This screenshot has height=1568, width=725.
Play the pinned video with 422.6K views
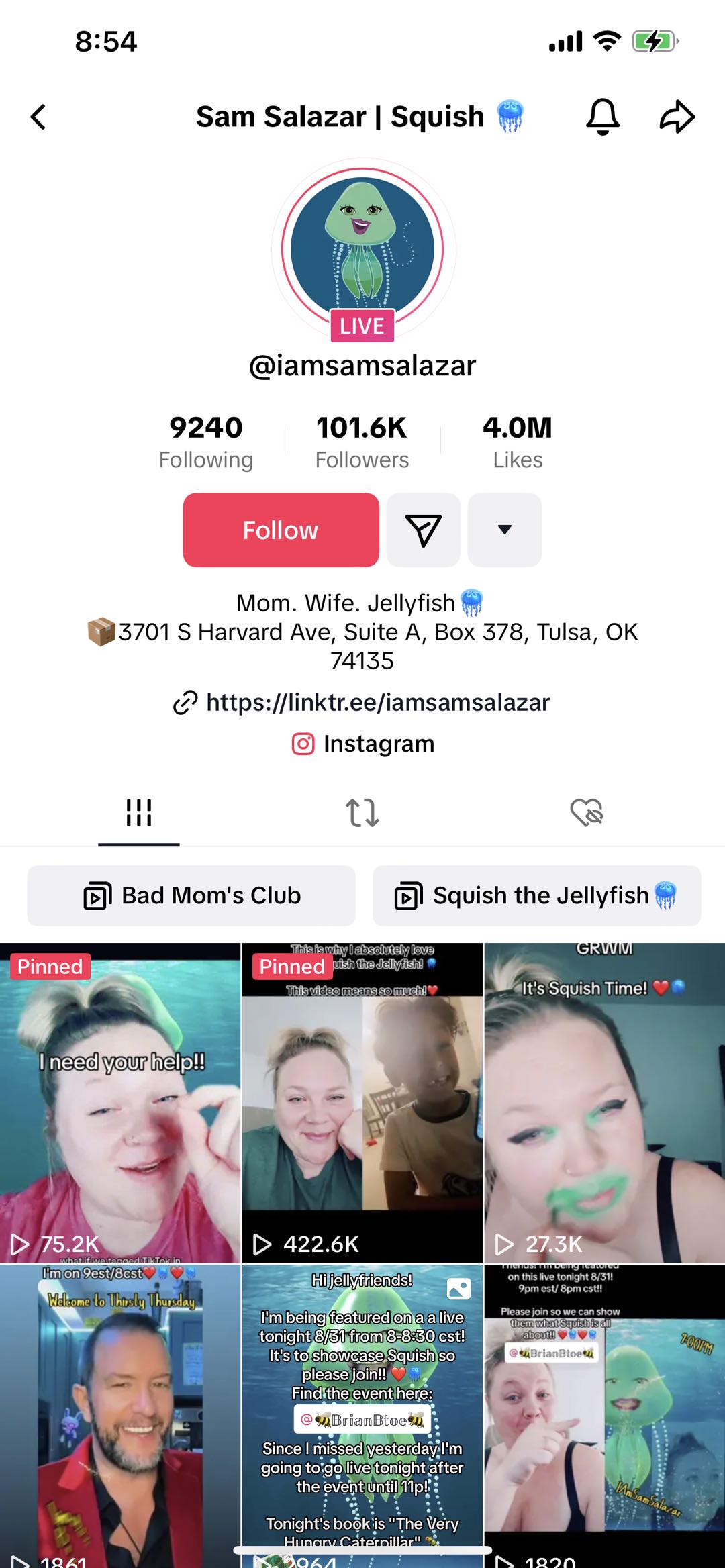[x=362, y=1103]
